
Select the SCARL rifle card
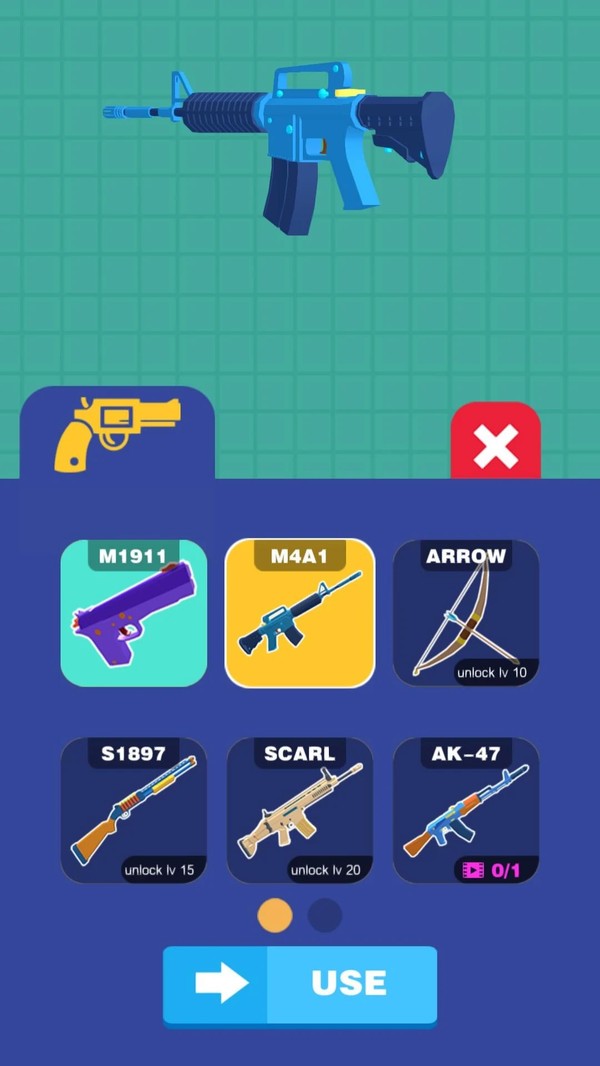tap(300, 811)
